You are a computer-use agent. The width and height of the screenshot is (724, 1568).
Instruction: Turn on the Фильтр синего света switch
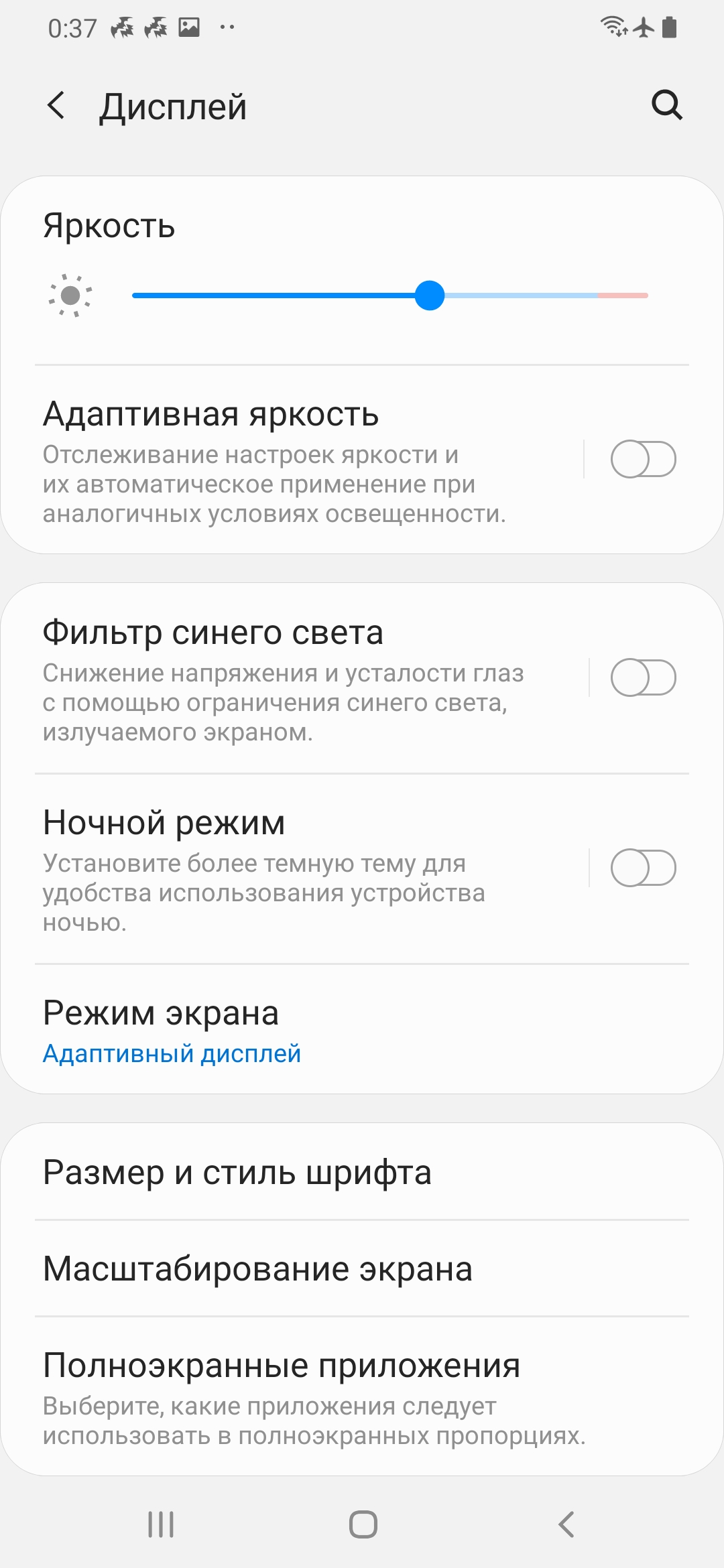tap(643, 678)
